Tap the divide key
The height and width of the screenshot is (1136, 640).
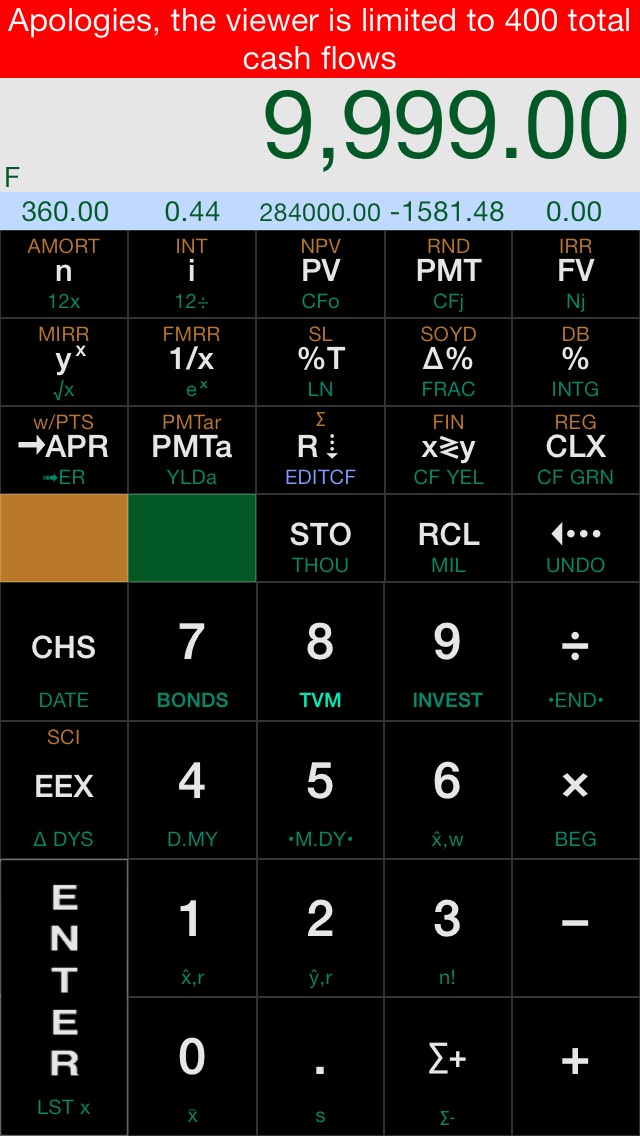click(576, 651)
